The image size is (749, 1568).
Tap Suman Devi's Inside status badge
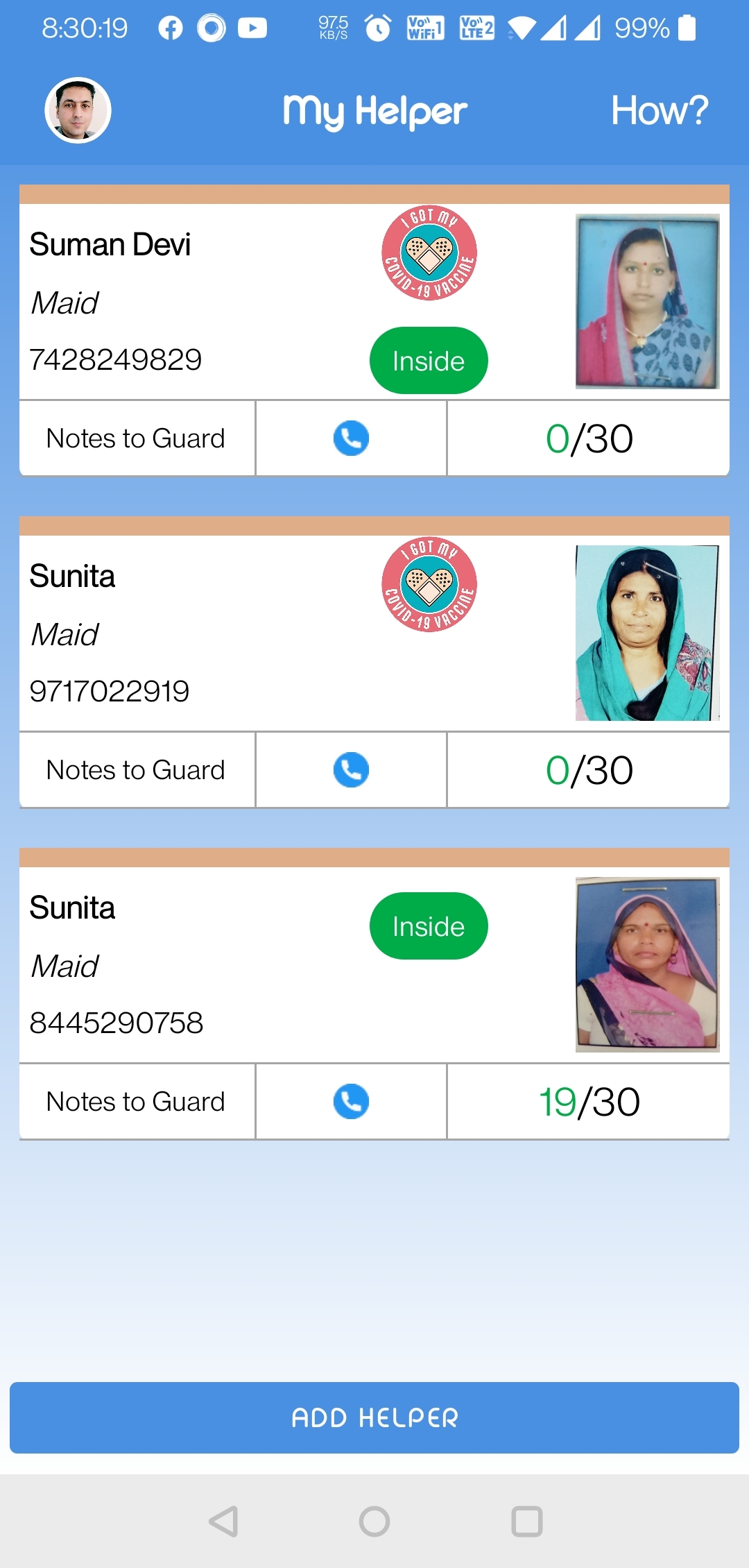pos(429,361)
